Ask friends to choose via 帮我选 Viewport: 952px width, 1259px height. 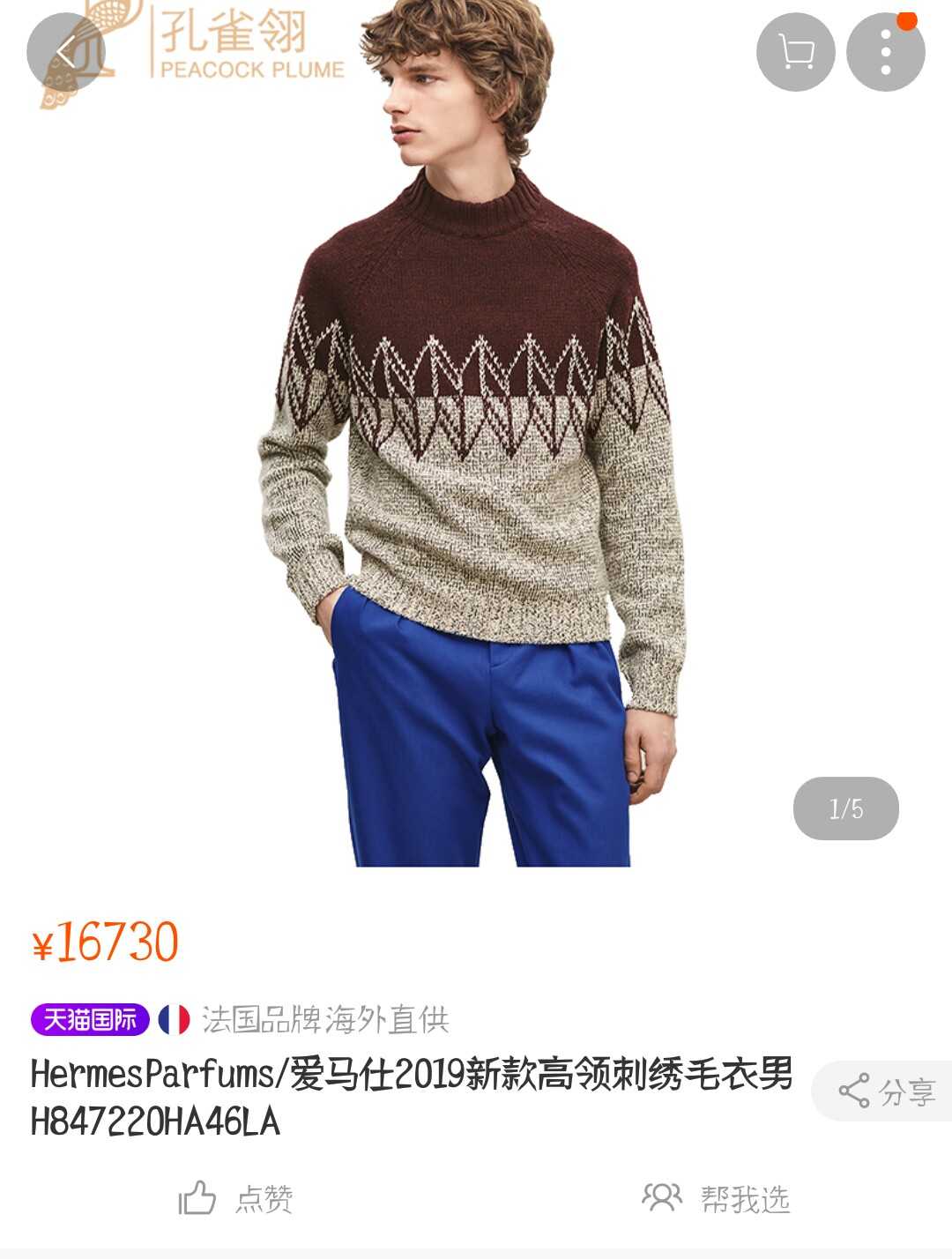click(x=716, y=1198)
